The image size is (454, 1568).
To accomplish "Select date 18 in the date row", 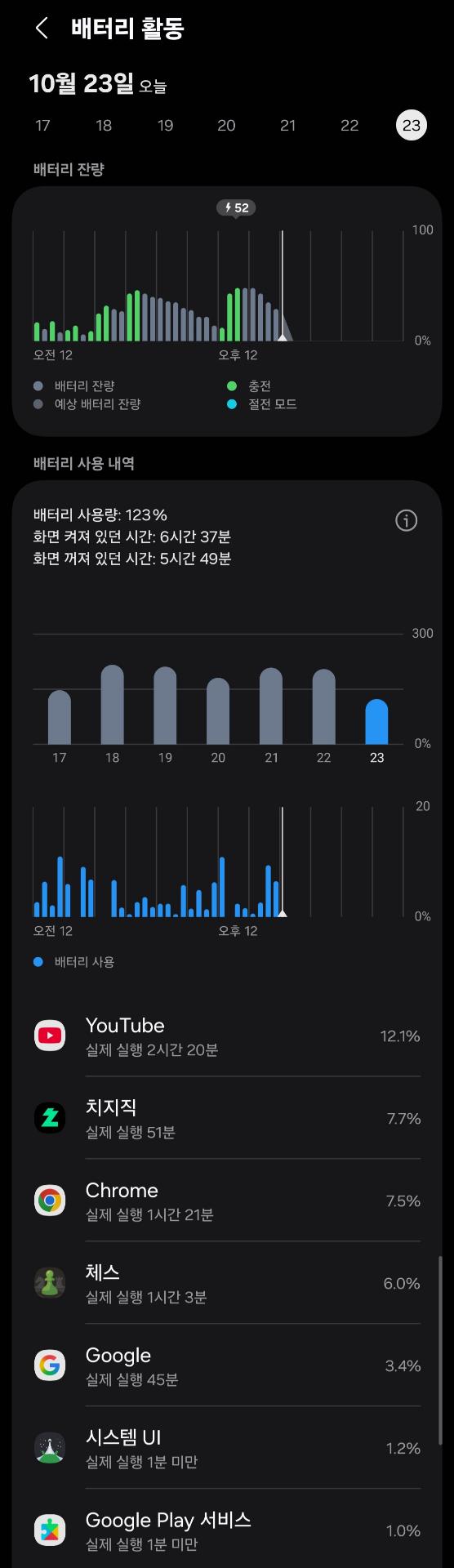I will point(104,125).
